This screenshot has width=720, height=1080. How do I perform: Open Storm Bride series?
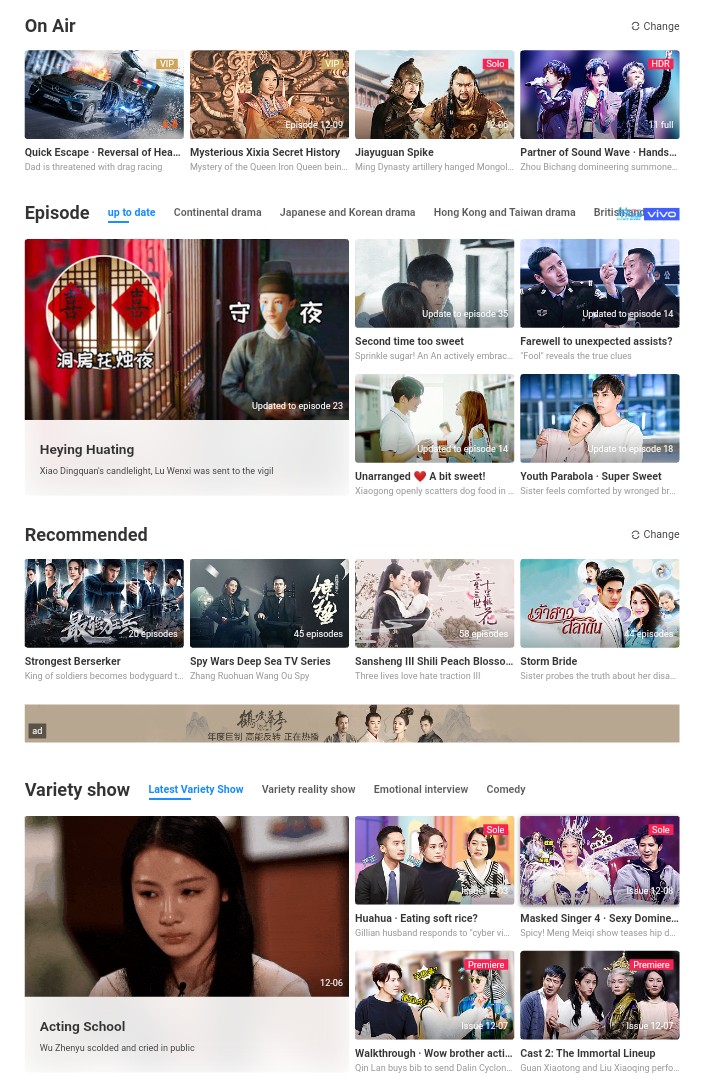pyautogui.click(x=599, y=603)
